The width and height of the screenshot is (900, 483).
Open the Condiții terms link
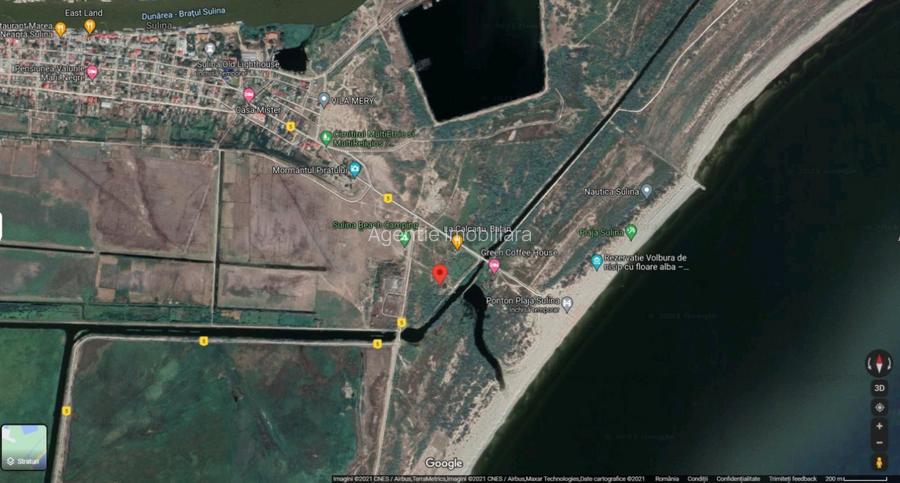[x=698, y=479]
